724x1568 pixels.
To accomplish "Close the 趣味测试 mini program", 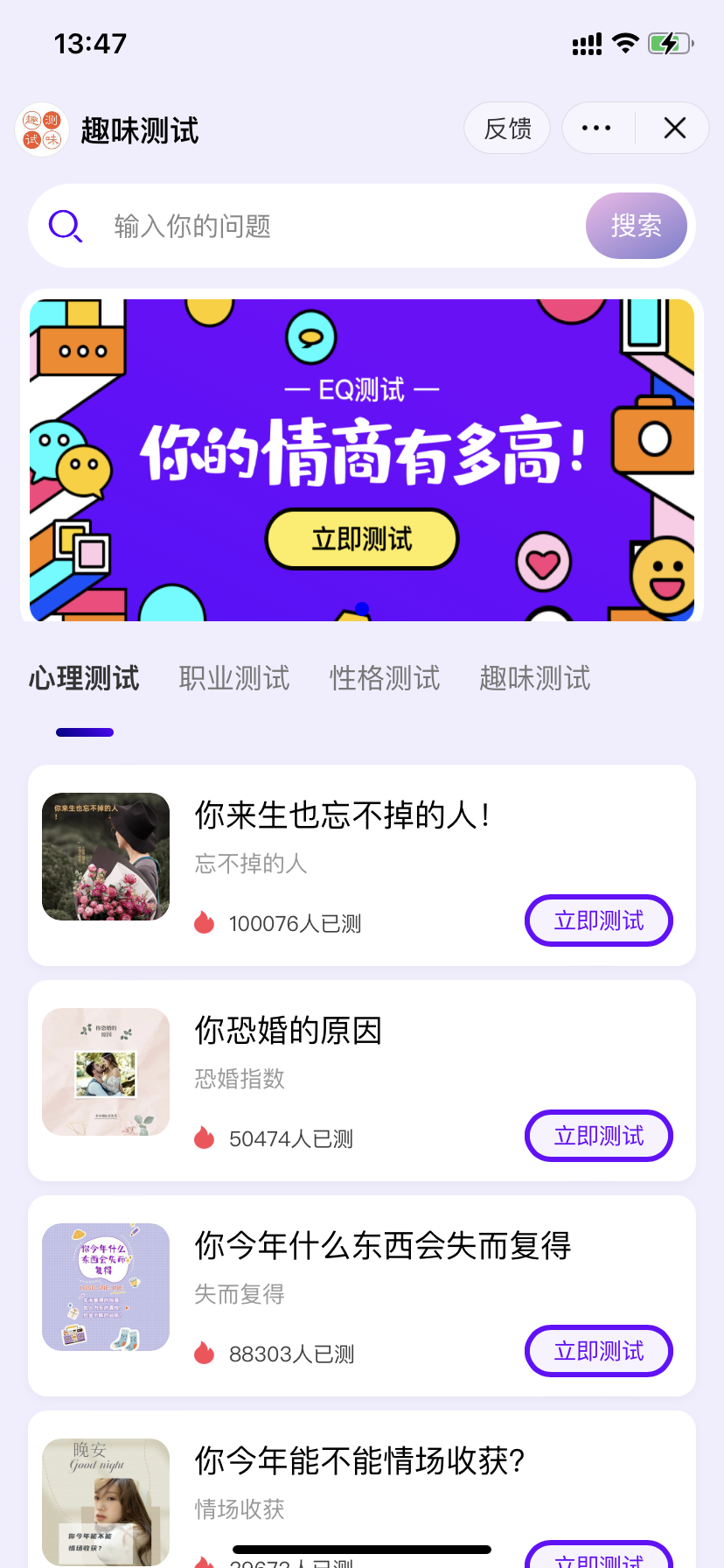I will tap(674, 129).
